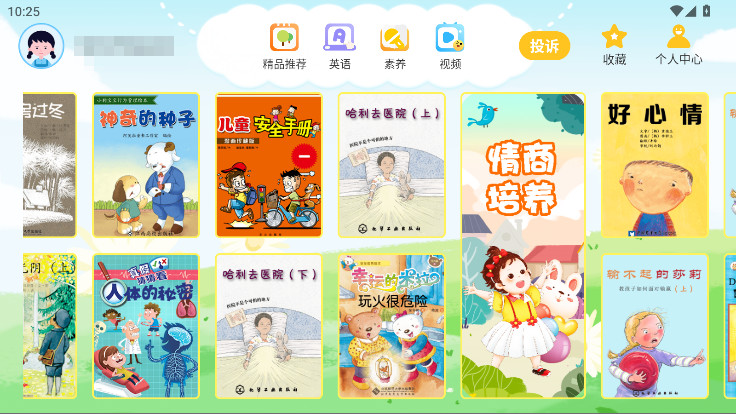The height and width of the screenshot is (414, 736).
Task: Switch to the 英语 tab
Action: click(340, 46)
